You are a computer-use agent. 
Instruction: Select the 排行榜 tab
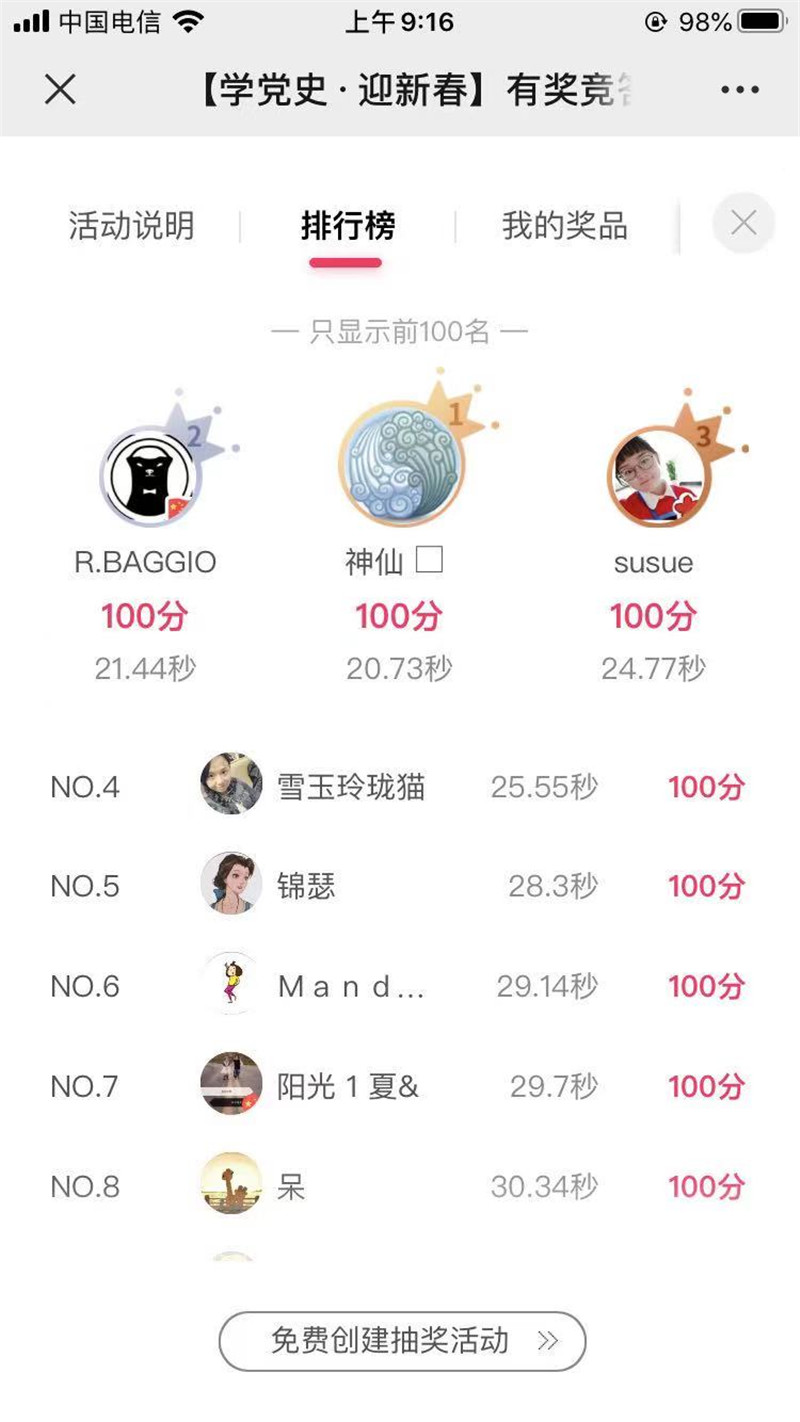tap(347, 226)
